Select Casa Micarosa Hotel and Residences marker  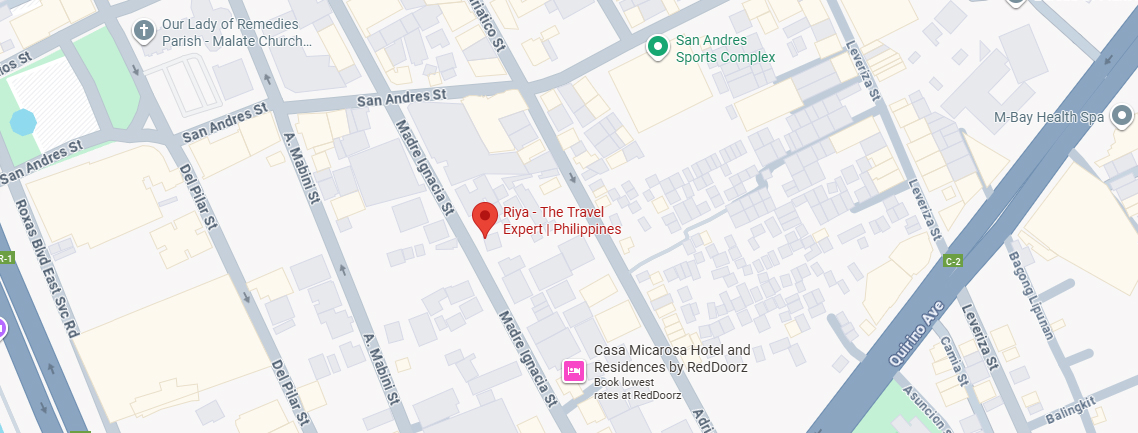[573, 371]
